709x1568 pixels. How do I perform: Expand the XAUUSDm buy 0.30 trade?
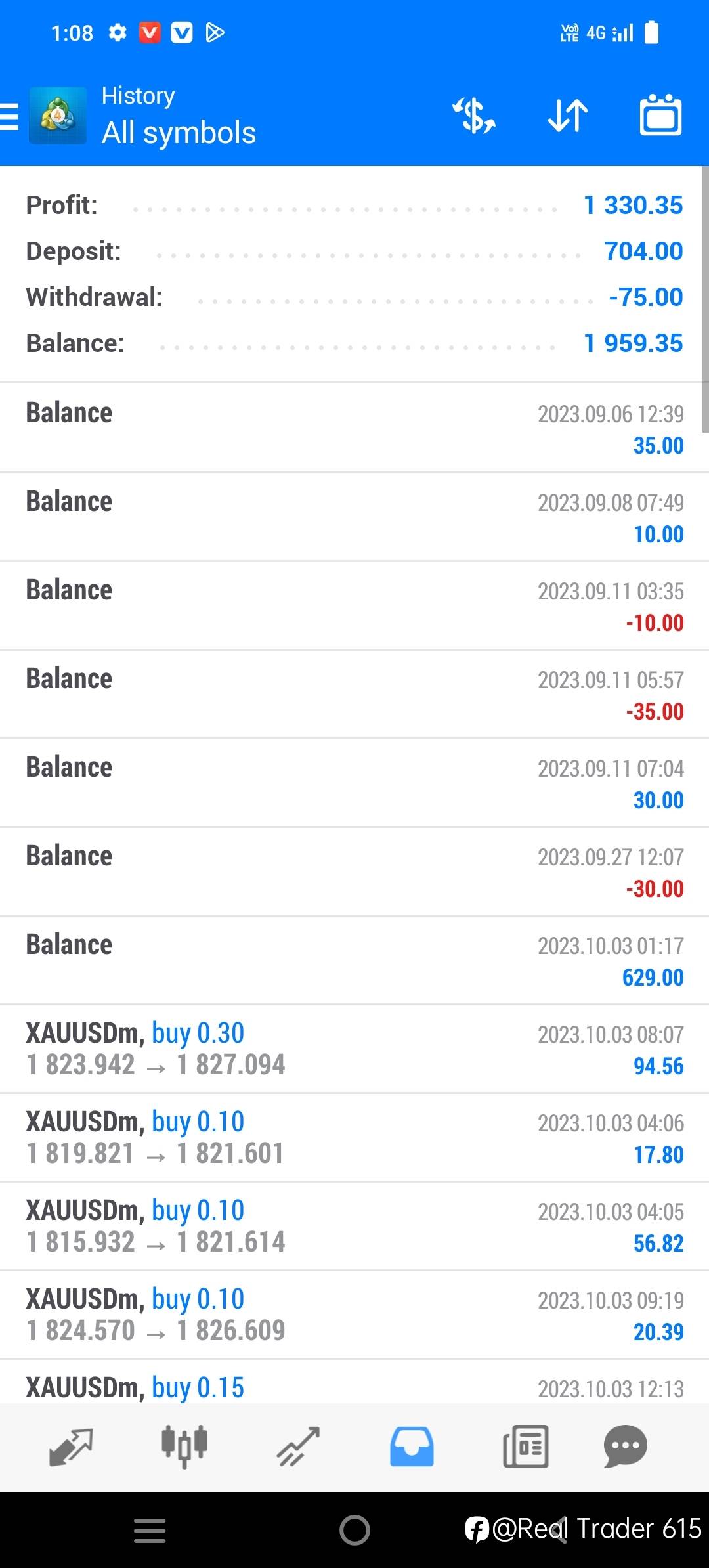(354, 1049)
